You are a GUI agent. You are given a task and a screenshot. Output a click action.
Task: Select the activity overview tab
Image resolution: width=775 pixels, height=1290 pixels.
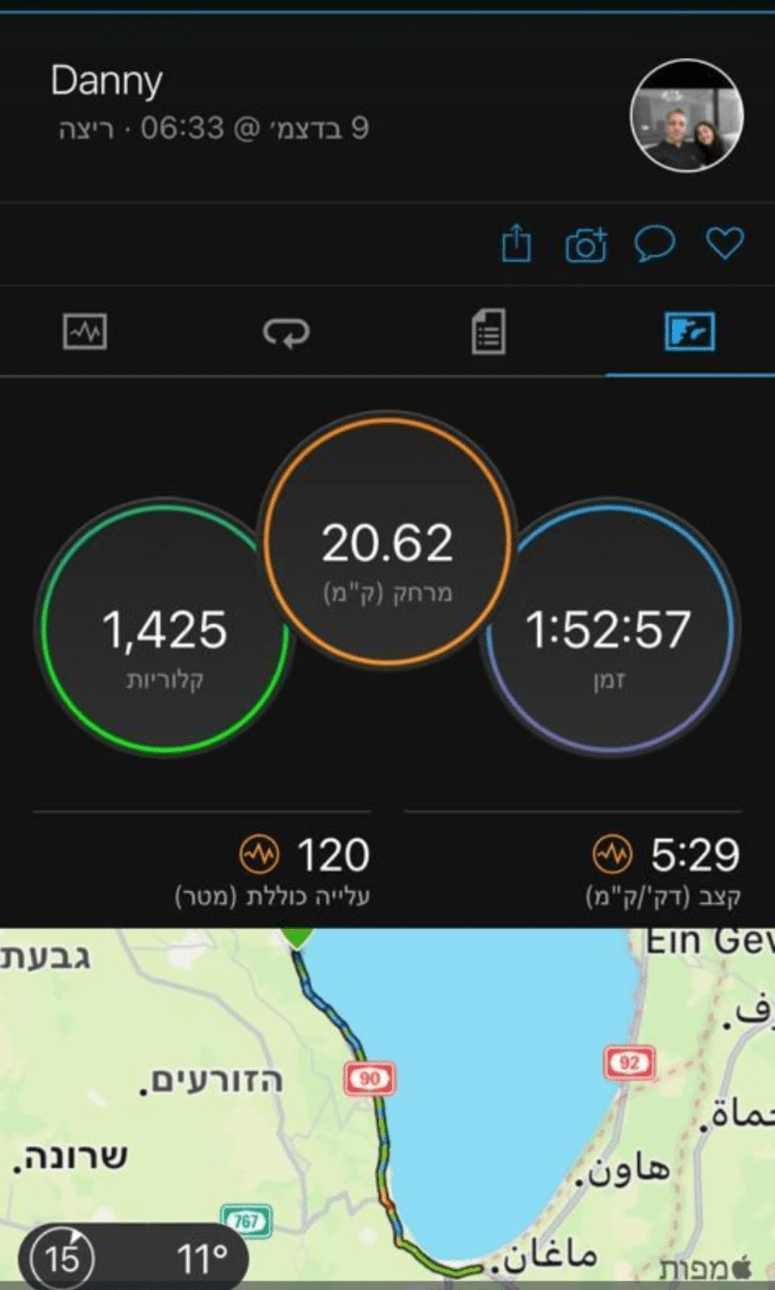pyautogui.click(x=690, y=331)
